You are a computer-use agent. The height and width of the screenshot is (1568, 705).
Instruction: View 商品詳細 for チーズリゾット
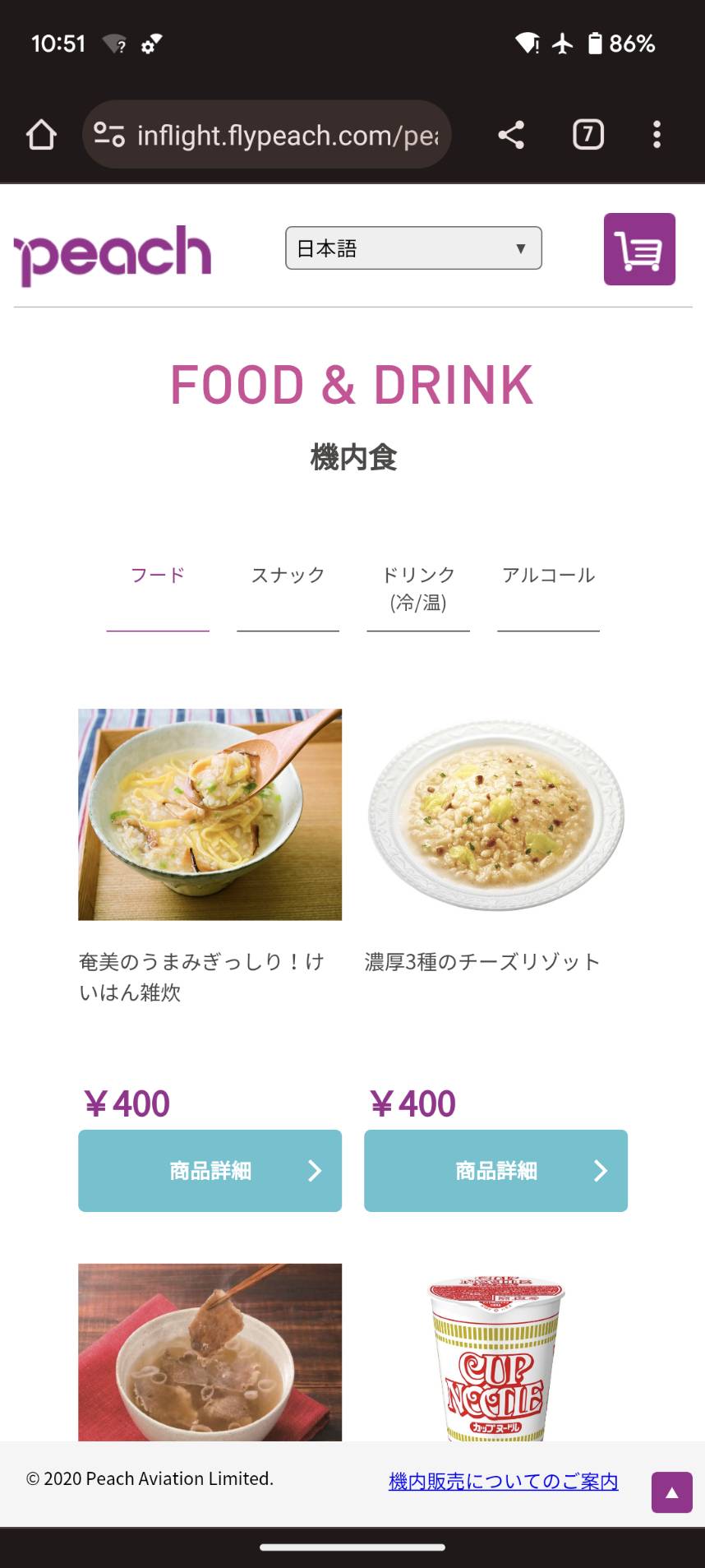tap(495, 1170)
